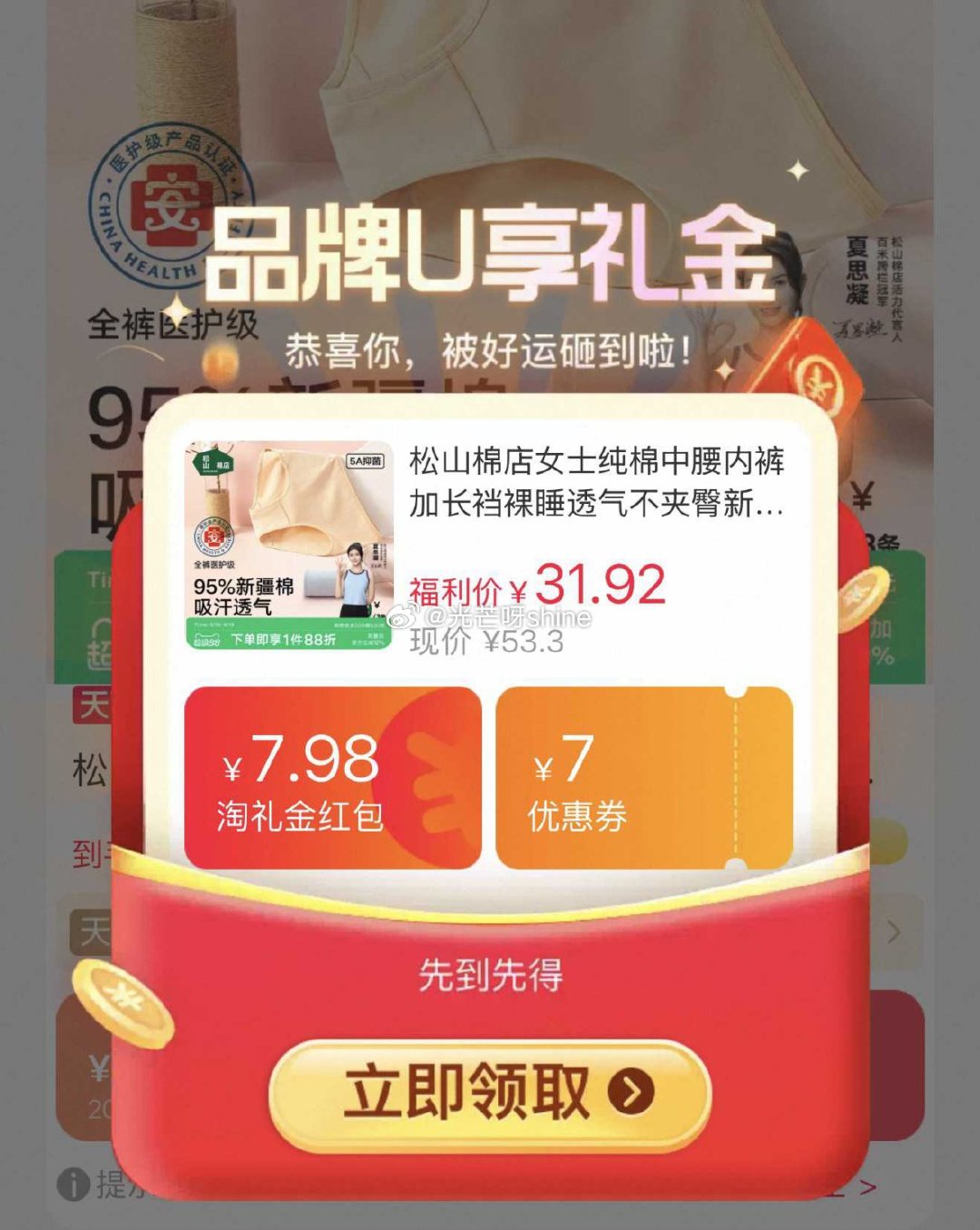
Task: Open the 松山棉店女士纯棉中腰内裤 product card
Action: (x=490, y=545)
